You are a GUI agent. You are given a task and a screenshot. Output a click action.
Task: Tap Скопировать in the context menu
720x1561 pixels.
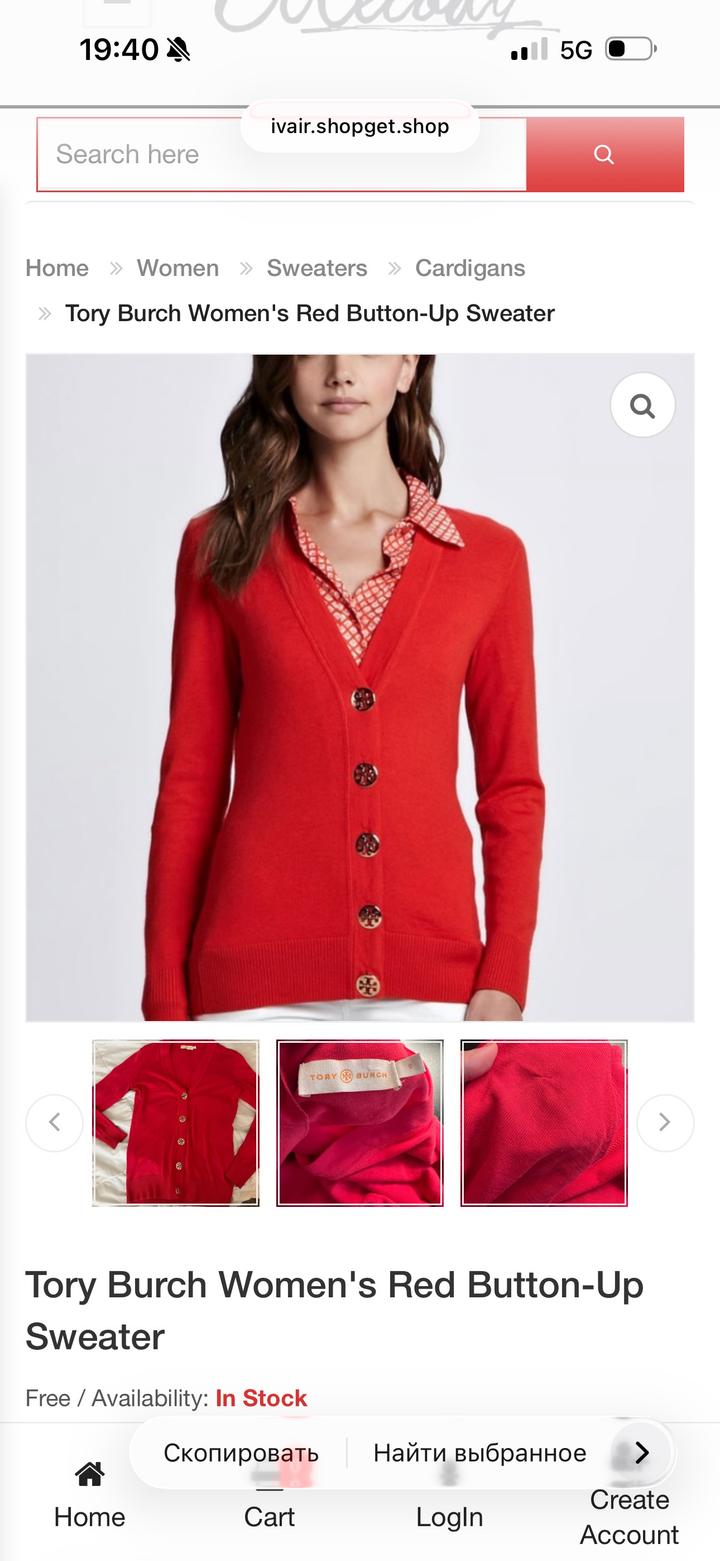(x=241, y=1453)
